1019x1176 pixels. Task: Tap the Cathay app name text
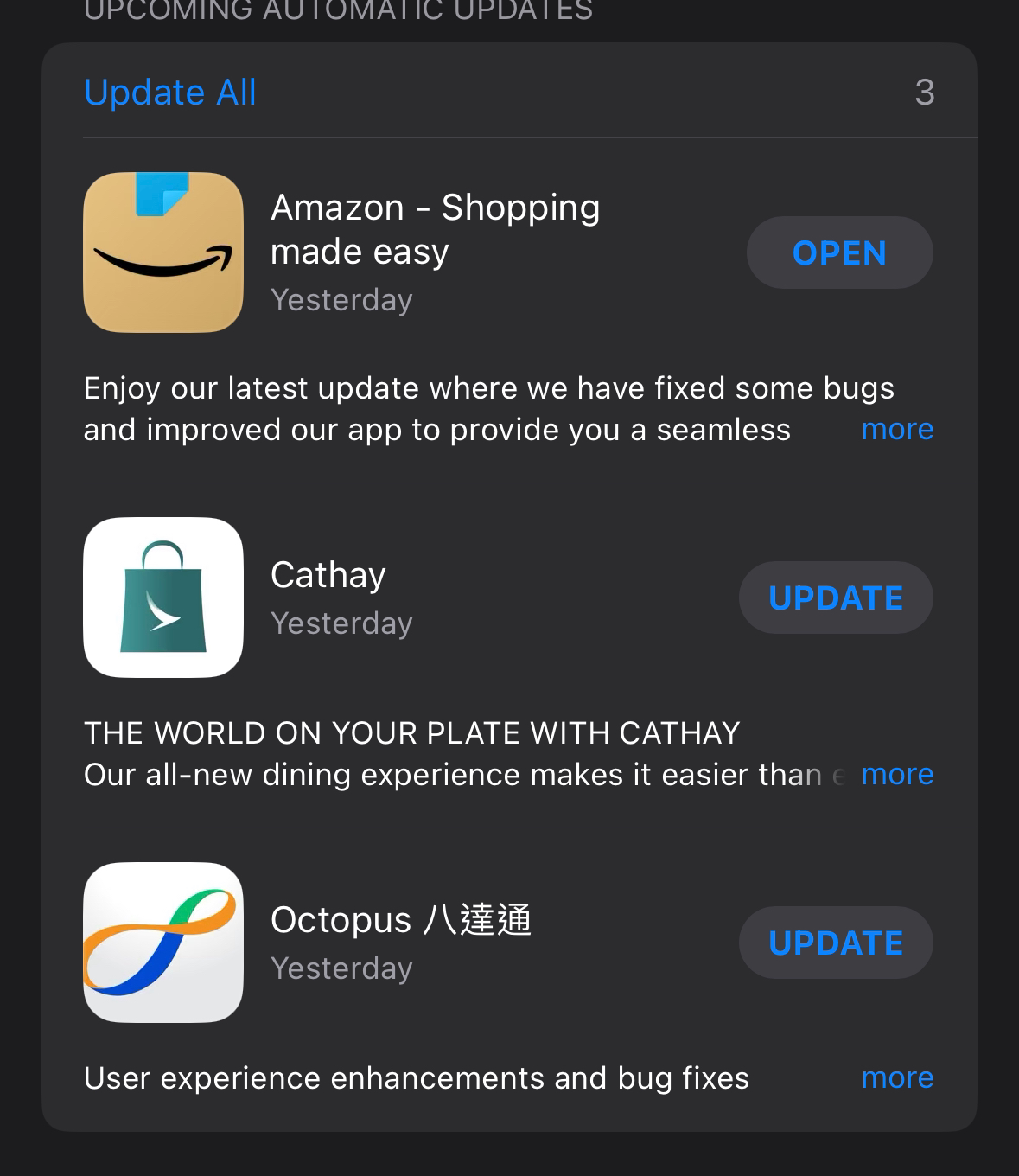point(328,573)
